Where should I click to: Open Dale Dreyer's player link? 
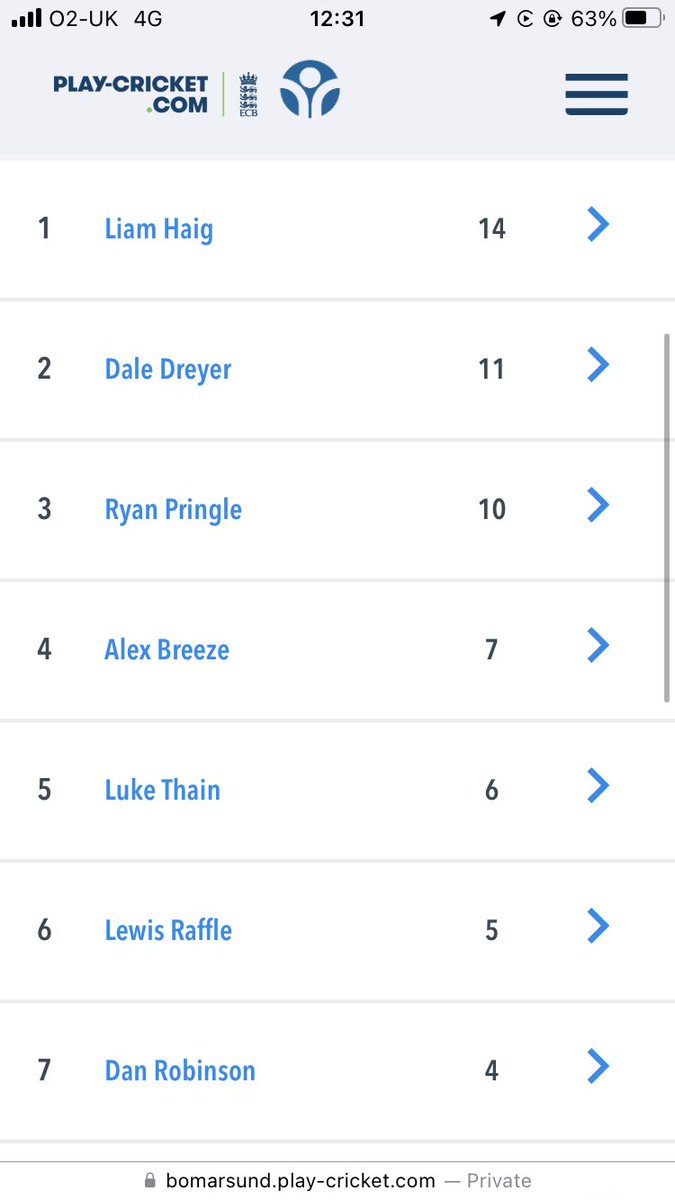pos(168,369)
